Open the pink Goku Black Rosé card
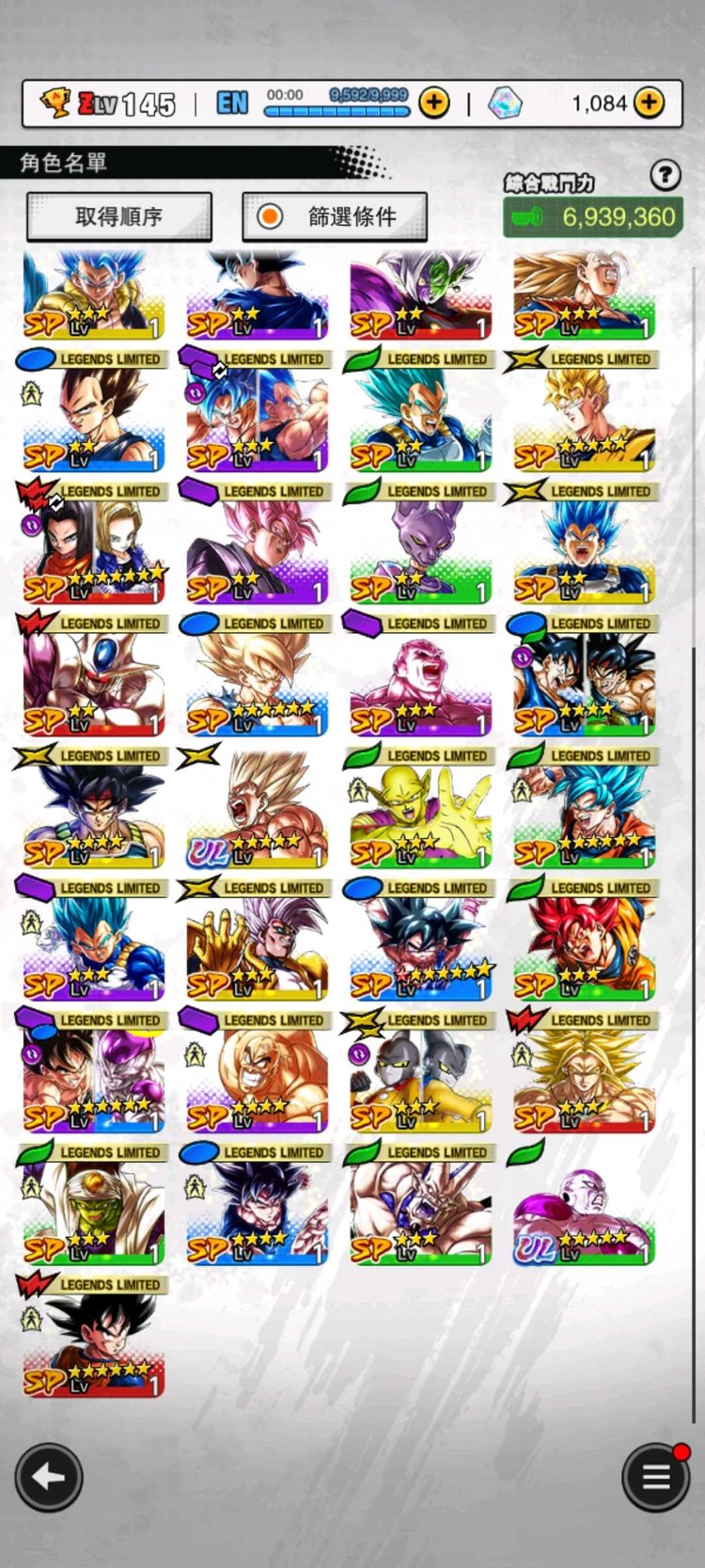Viewport: 705px width, 1568px height. [257, 550]
